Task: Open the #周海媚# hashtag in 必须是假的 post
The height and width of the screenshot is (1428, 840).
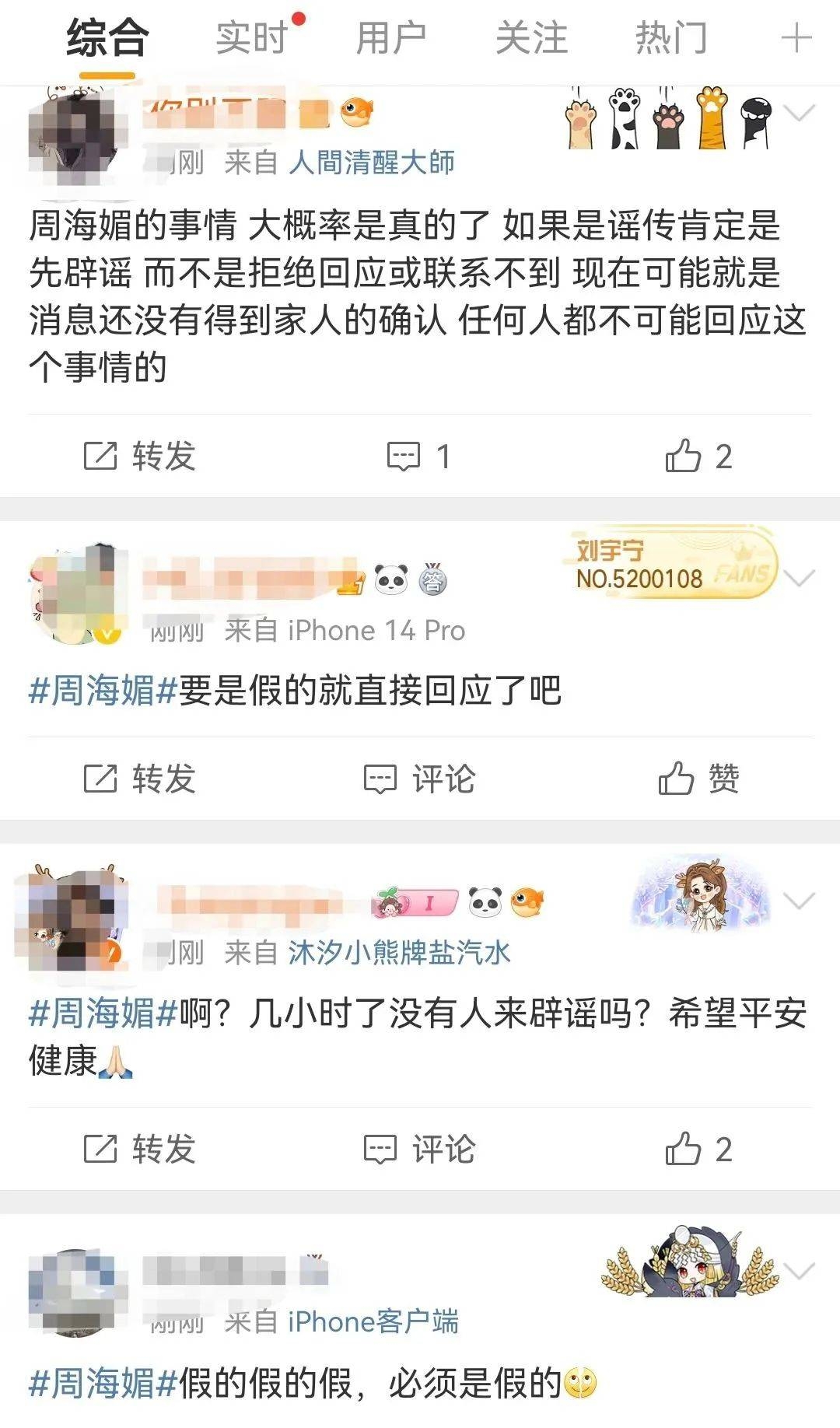Action: (103, 1384)
